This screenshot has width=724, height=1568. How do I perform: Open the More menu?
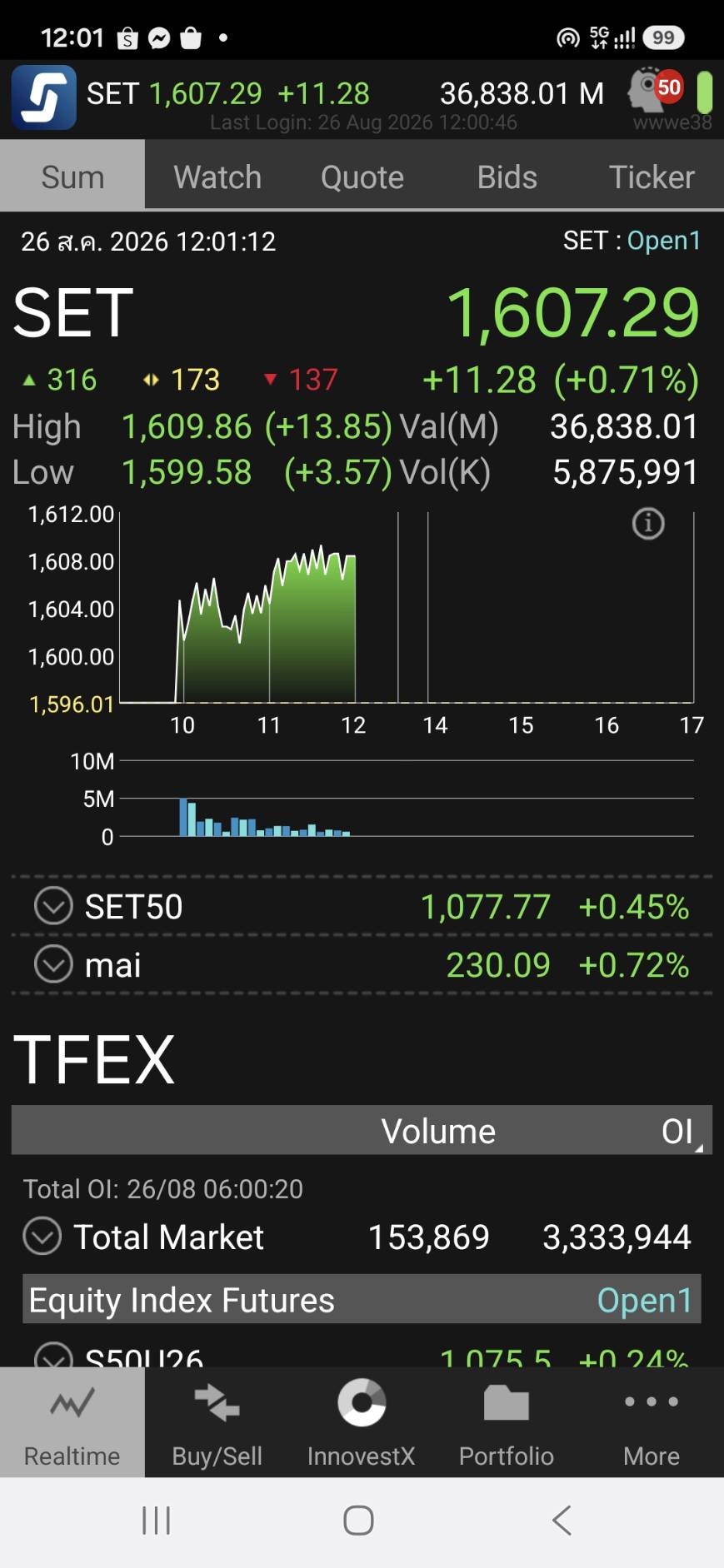click(652, 1423)
